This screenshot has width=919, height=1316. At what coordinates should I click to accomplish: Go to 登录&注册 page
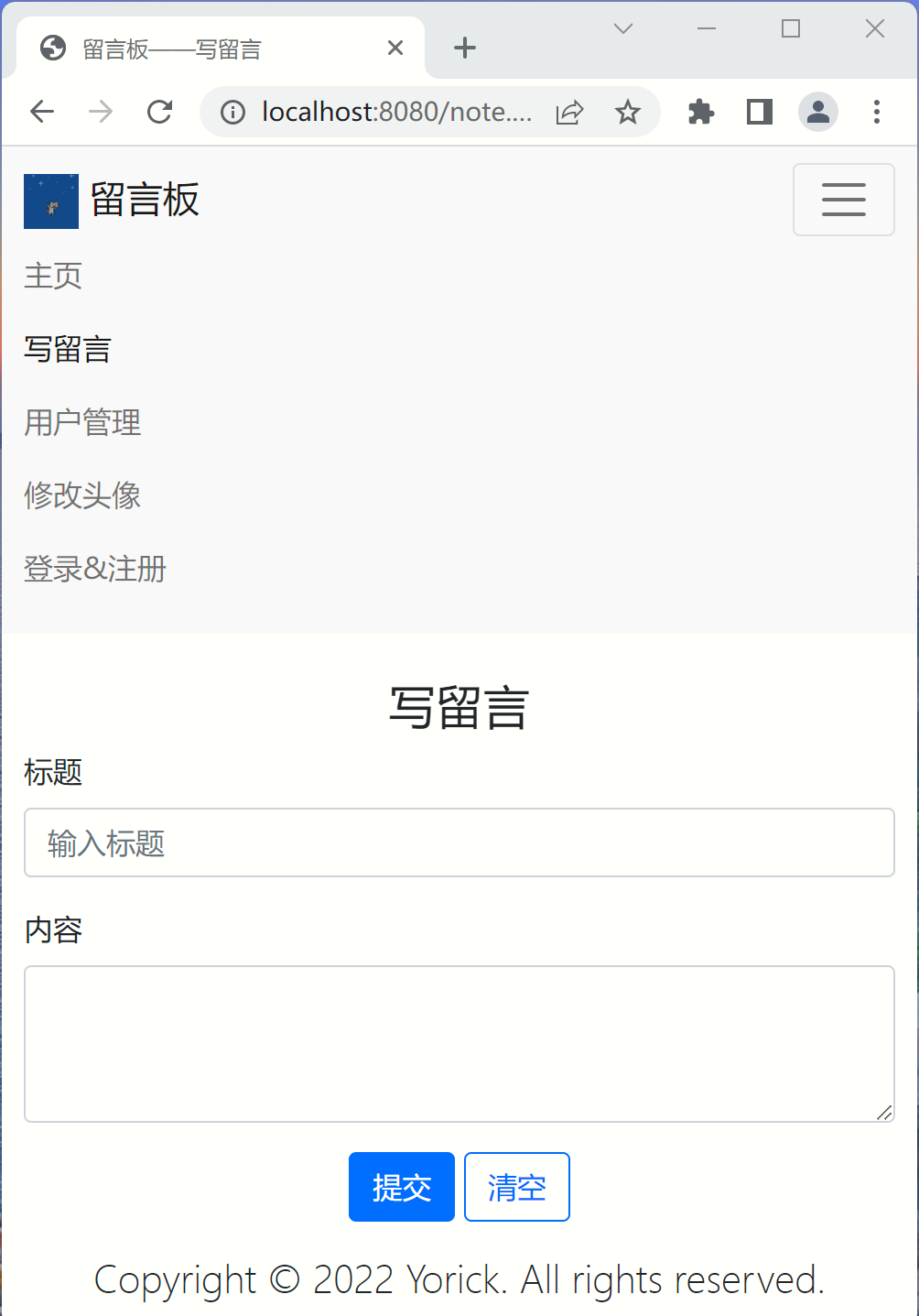click(95, 569)
